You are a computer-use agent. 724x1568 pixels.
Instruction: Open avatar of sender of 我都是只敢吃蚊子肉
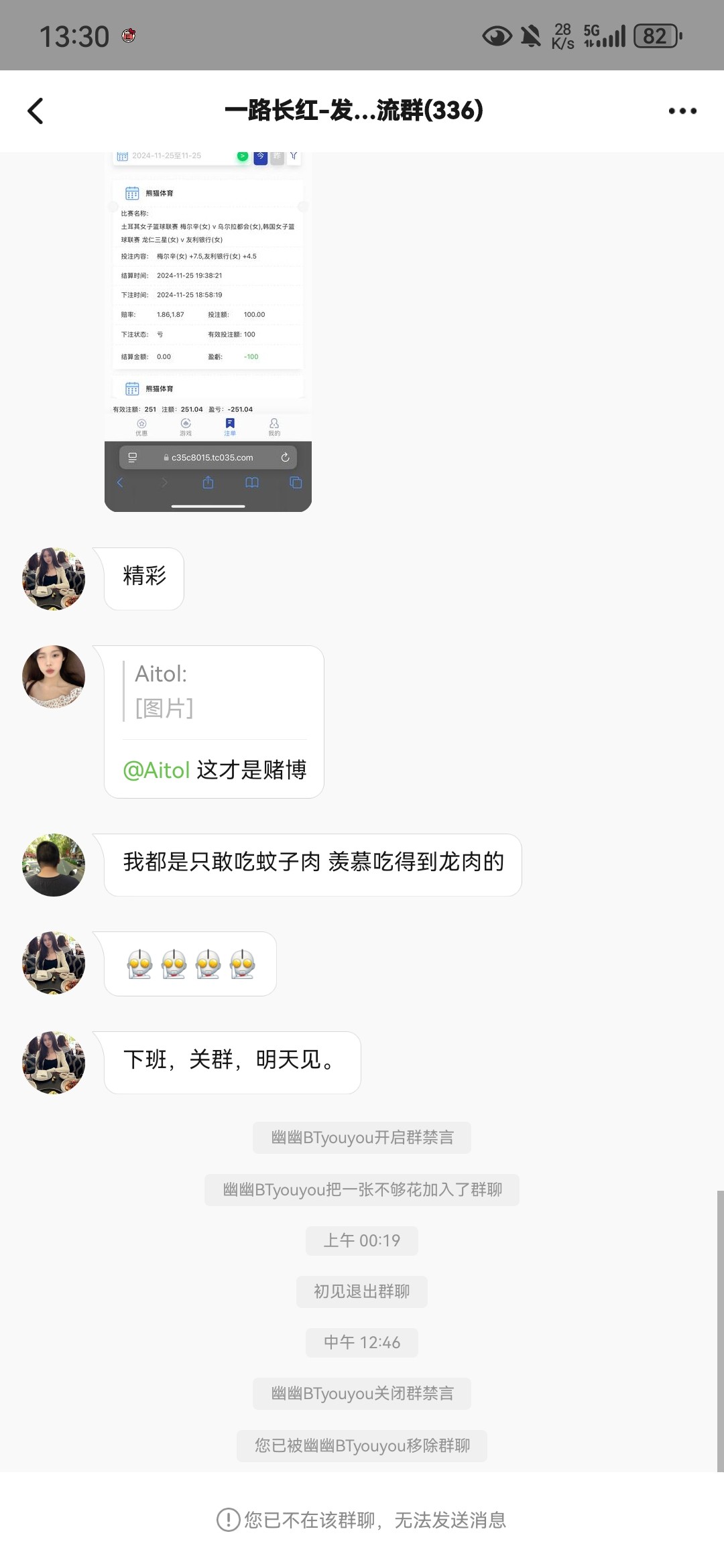click(x=54, y=865)
